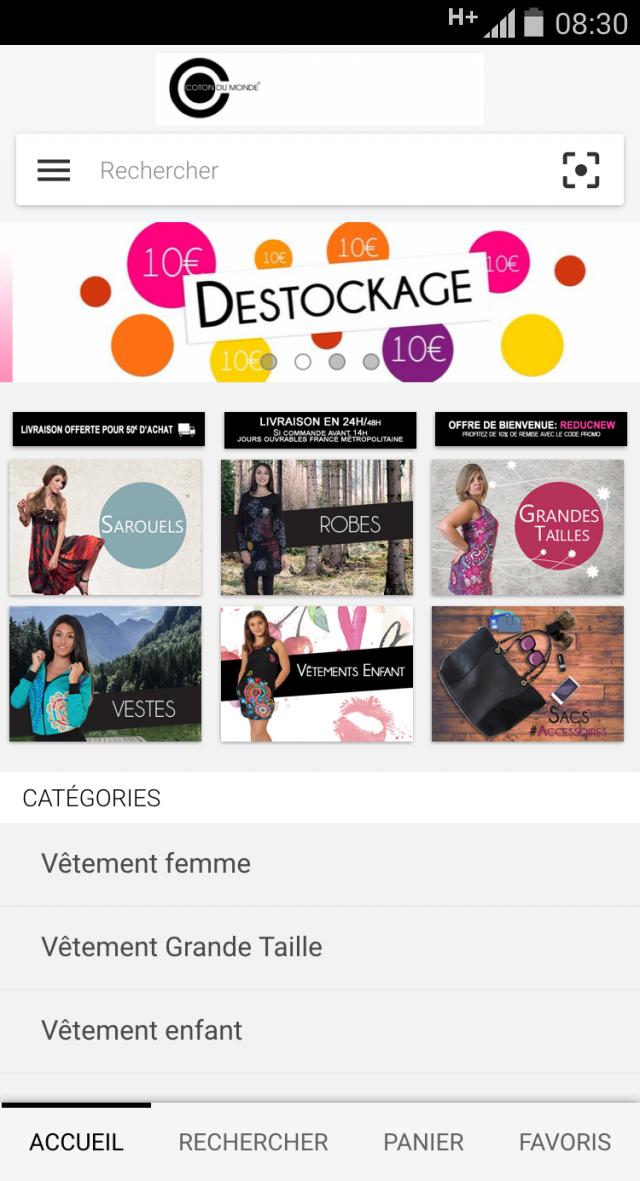Open the Vestes category tile
640x1181 pixels.
click(106, 674)
